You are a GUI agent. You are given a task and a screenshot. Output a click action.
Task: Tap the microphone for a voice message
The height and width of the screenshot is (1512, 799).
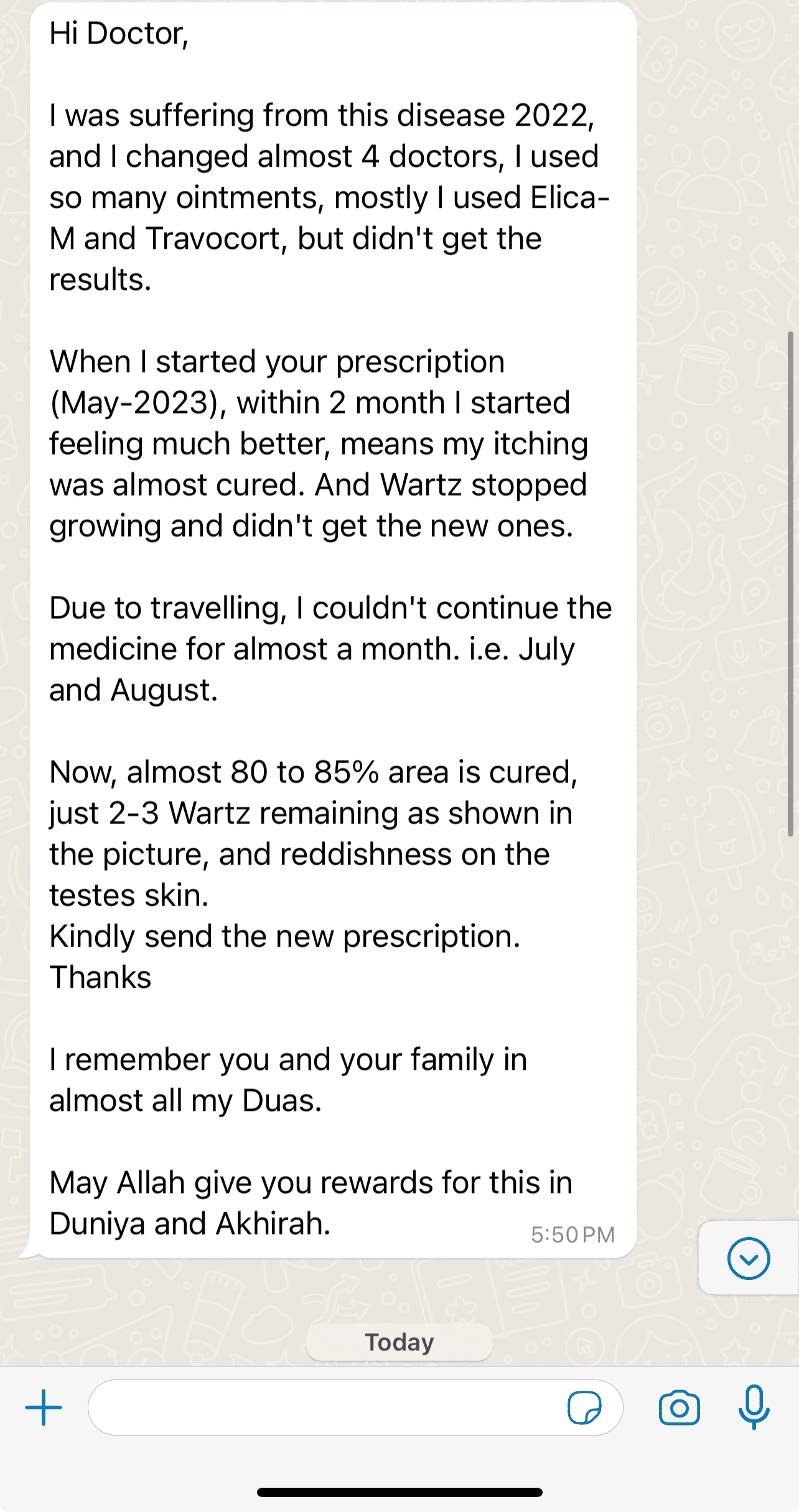(x=754, y=1407)
